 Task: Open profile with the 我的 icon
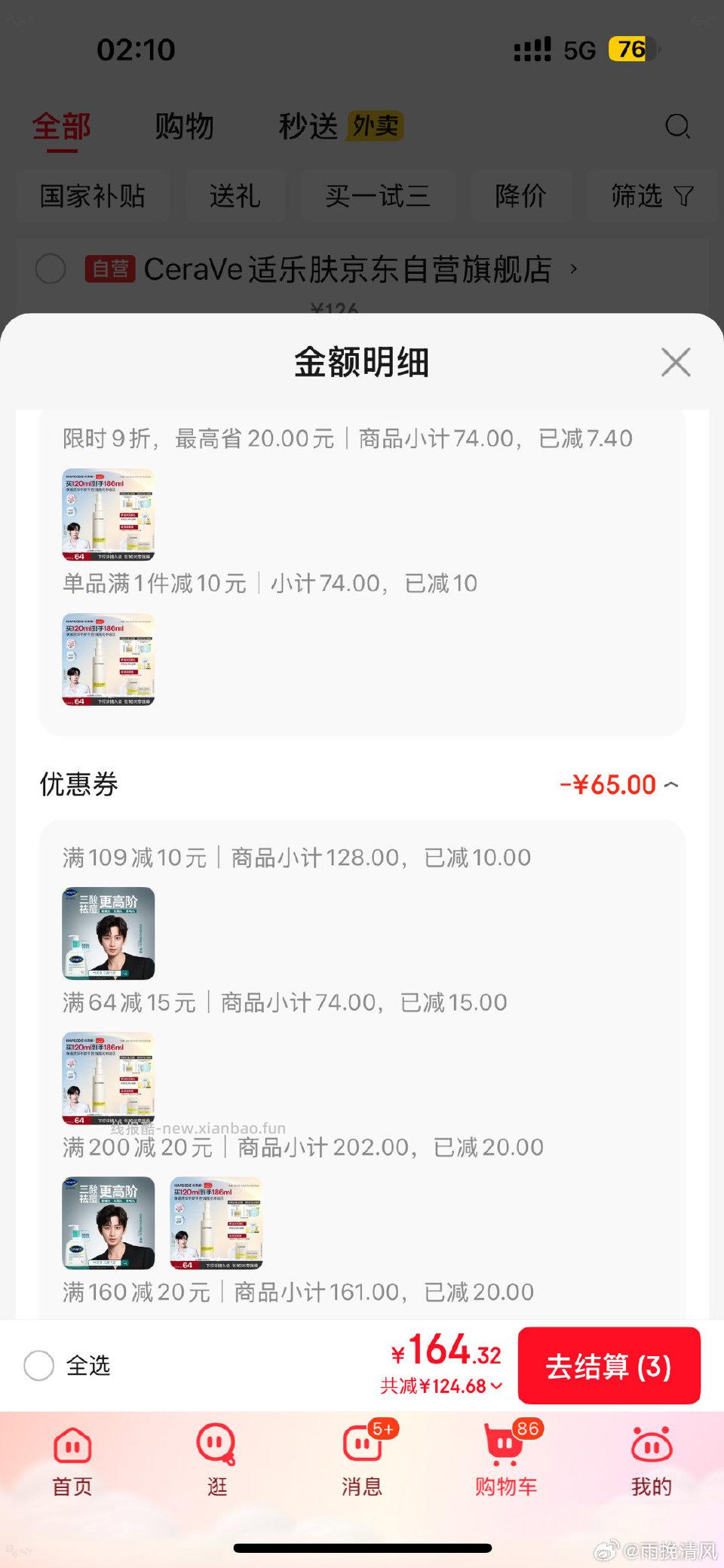(650, 1456)
